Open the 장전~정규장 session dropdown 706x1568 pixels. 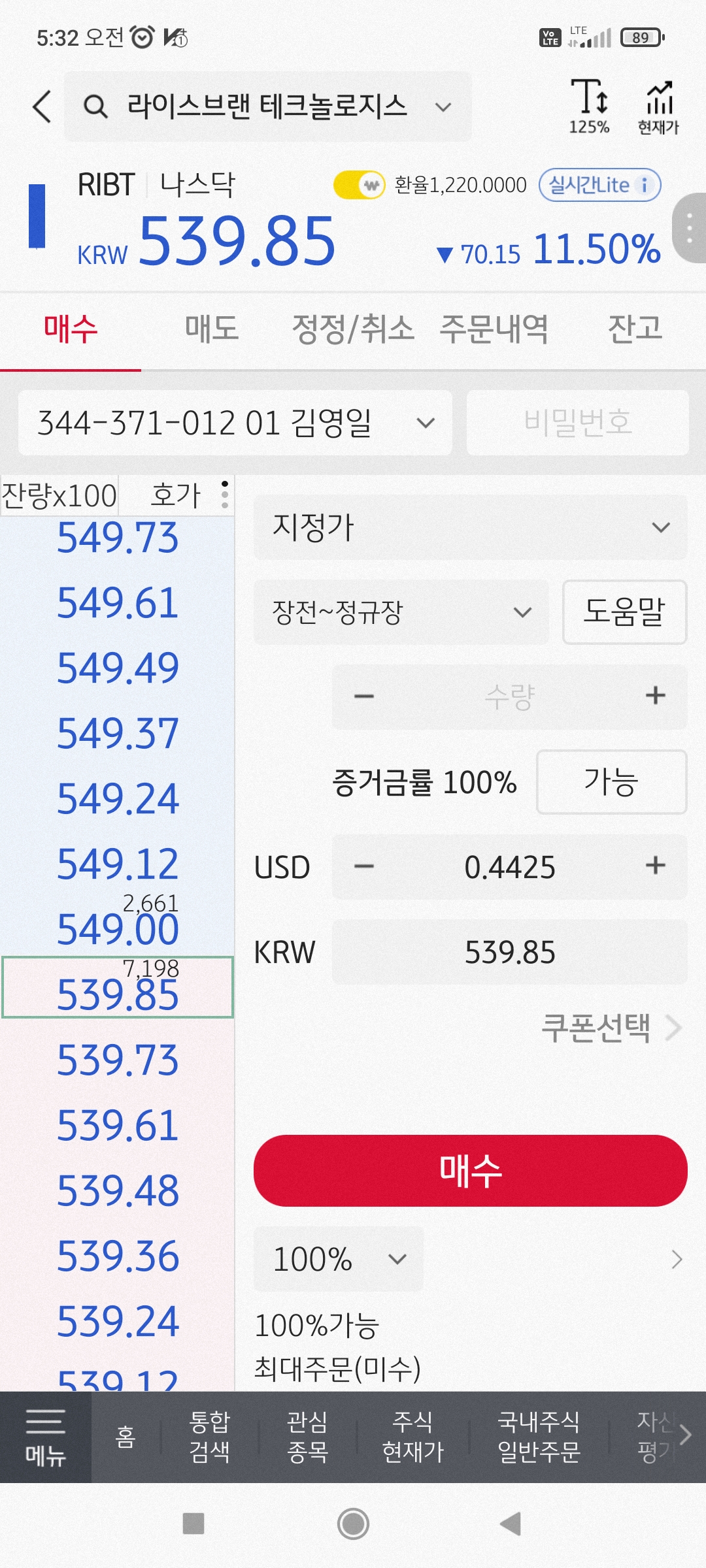[401, 612]
